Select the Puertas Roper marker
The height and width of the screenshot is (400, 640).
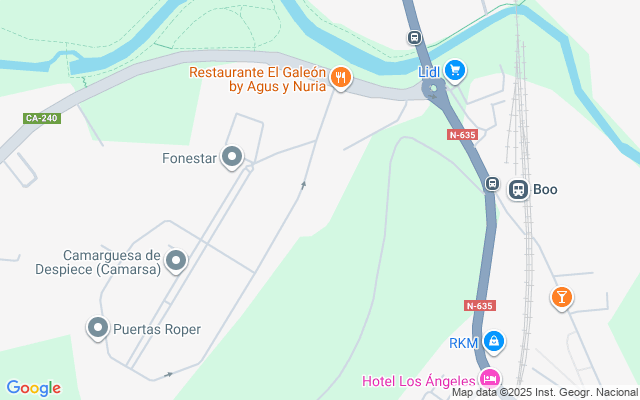click(98, 328)
